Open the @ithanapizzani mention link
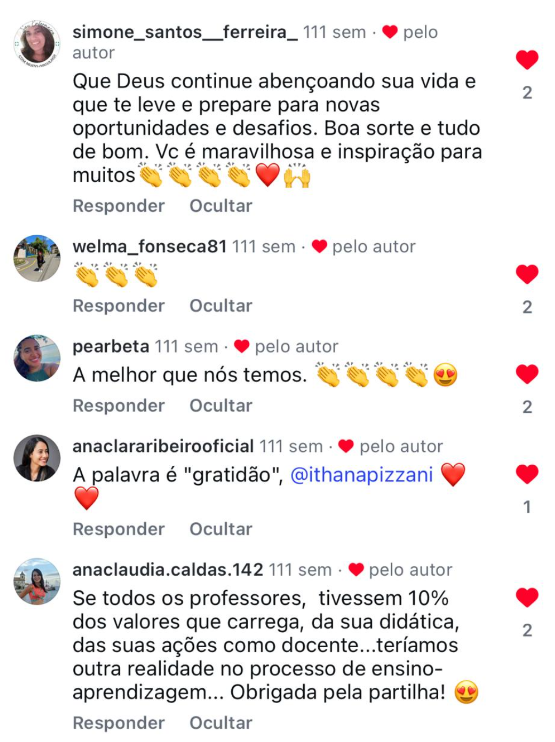555x742 pixels. click(361, 475)
